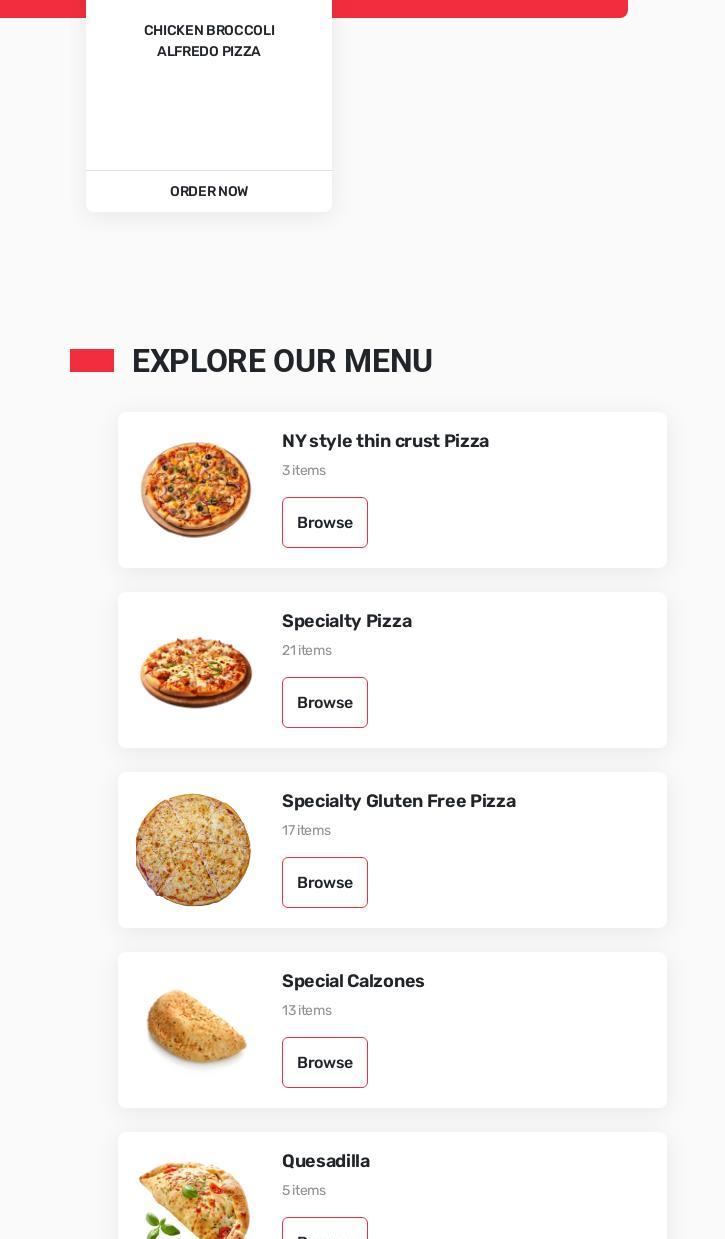Open the Chicken Broccoli Alfredo Pizza card
Viewport: 725px width, 1239px height.
click(209, 85)
